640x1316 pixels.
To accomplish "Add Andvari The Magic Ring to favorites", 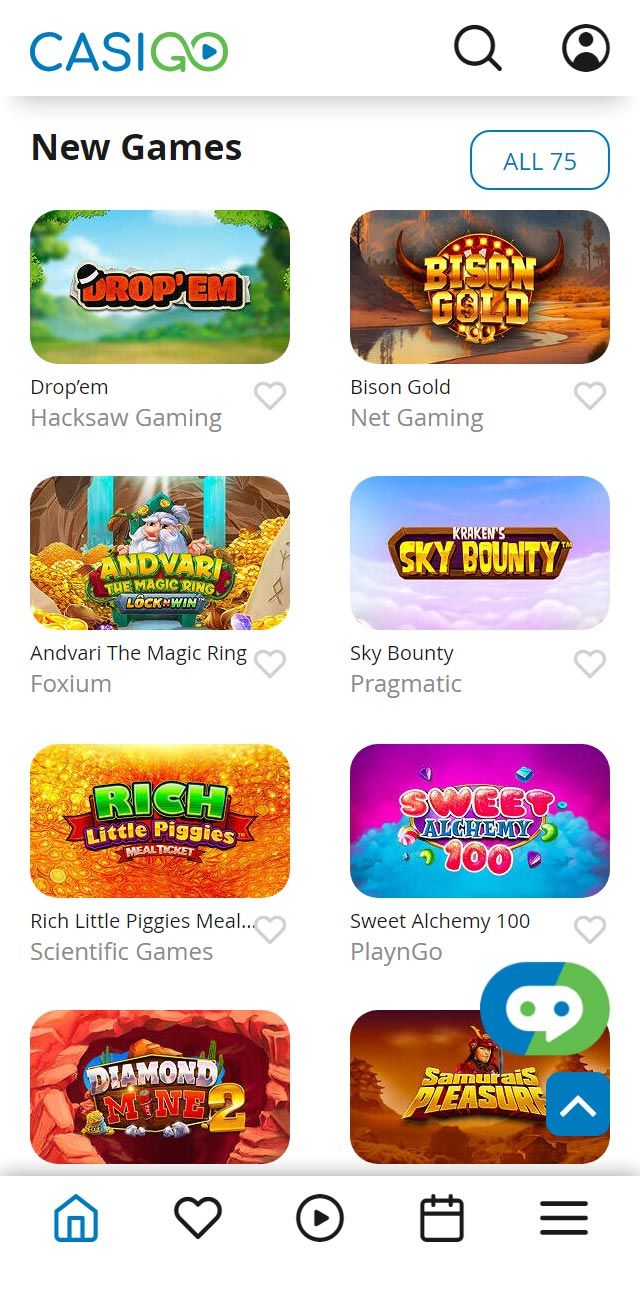I will point(270,663).
